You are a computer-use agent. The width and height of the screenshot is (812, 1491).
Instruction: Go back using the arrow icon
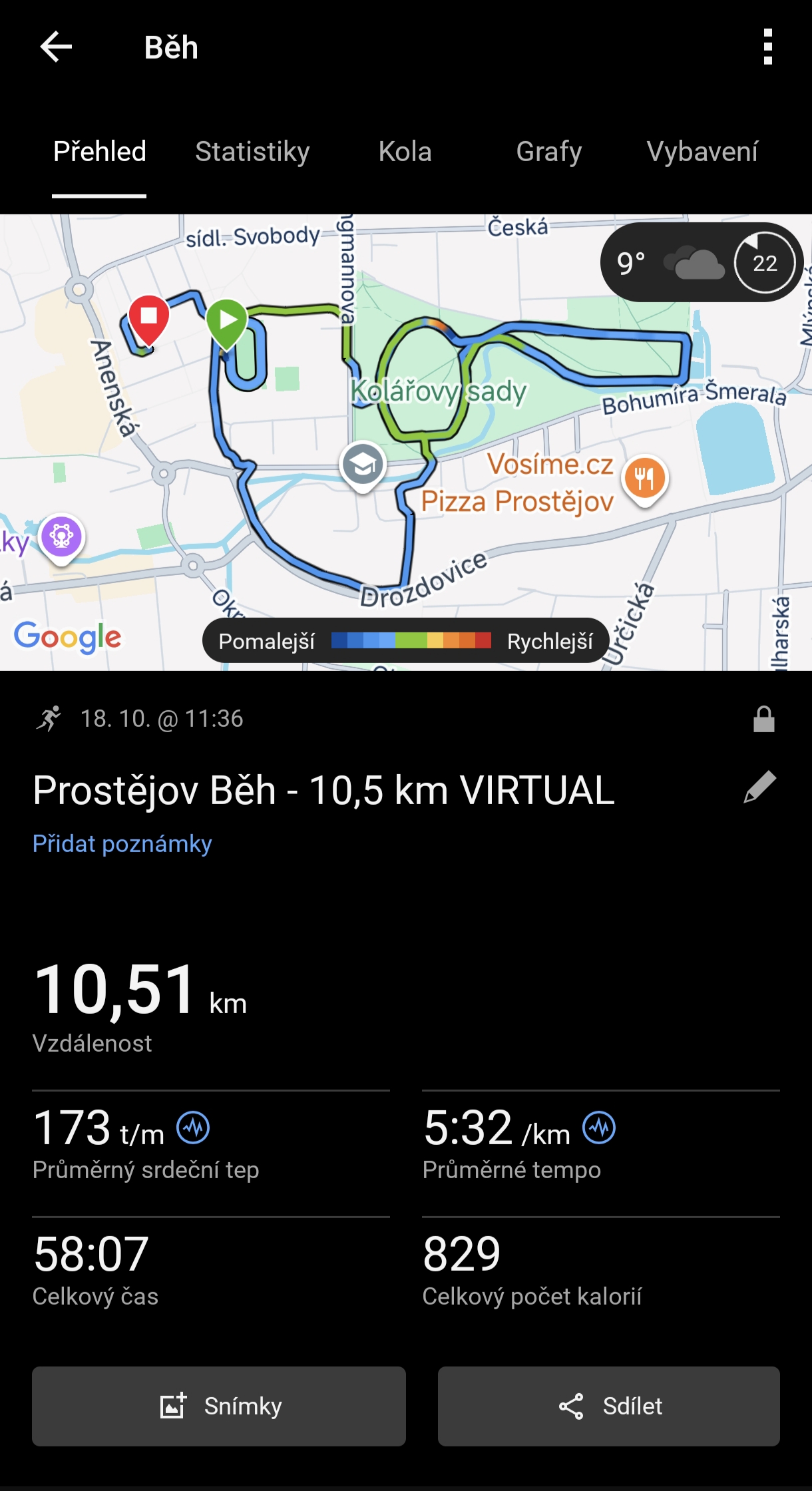56,47
